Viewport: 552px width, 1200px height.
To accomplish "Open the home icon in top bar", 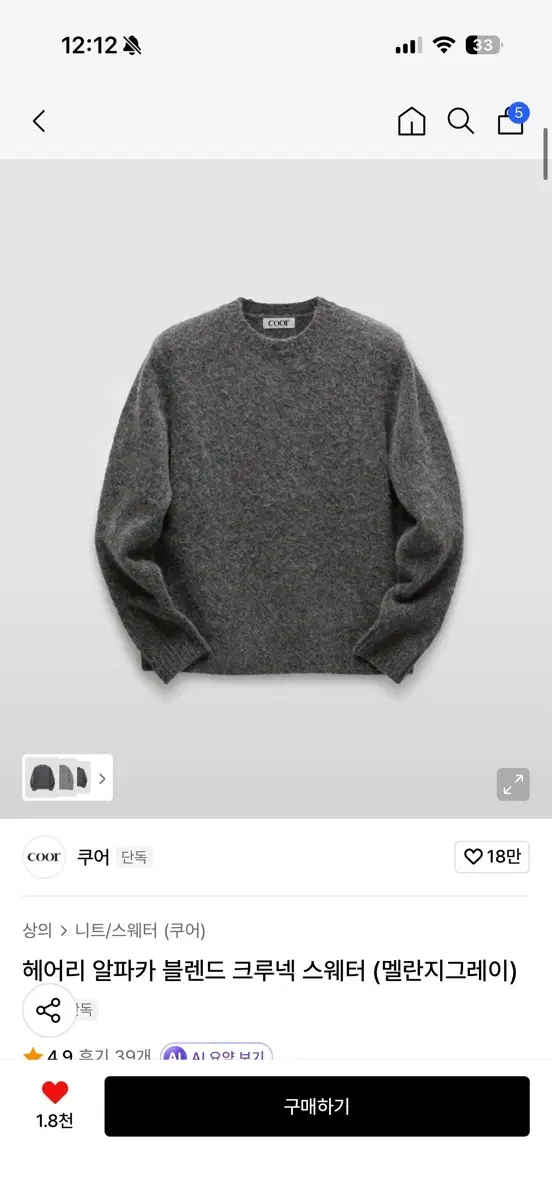I will (x=411, y=122).
